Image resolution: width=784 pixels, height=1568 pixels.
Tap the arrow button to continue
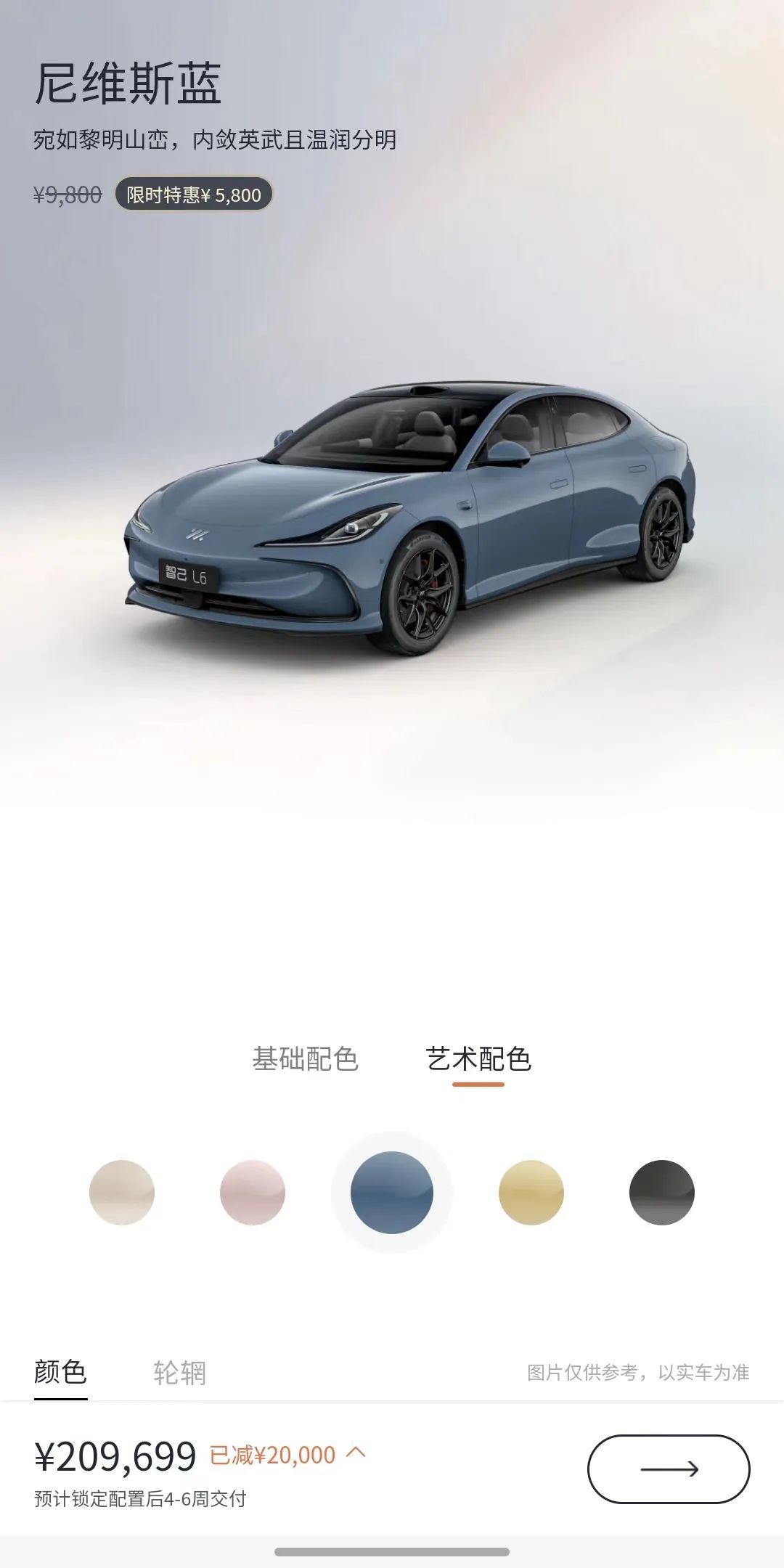click(668, 1469)
